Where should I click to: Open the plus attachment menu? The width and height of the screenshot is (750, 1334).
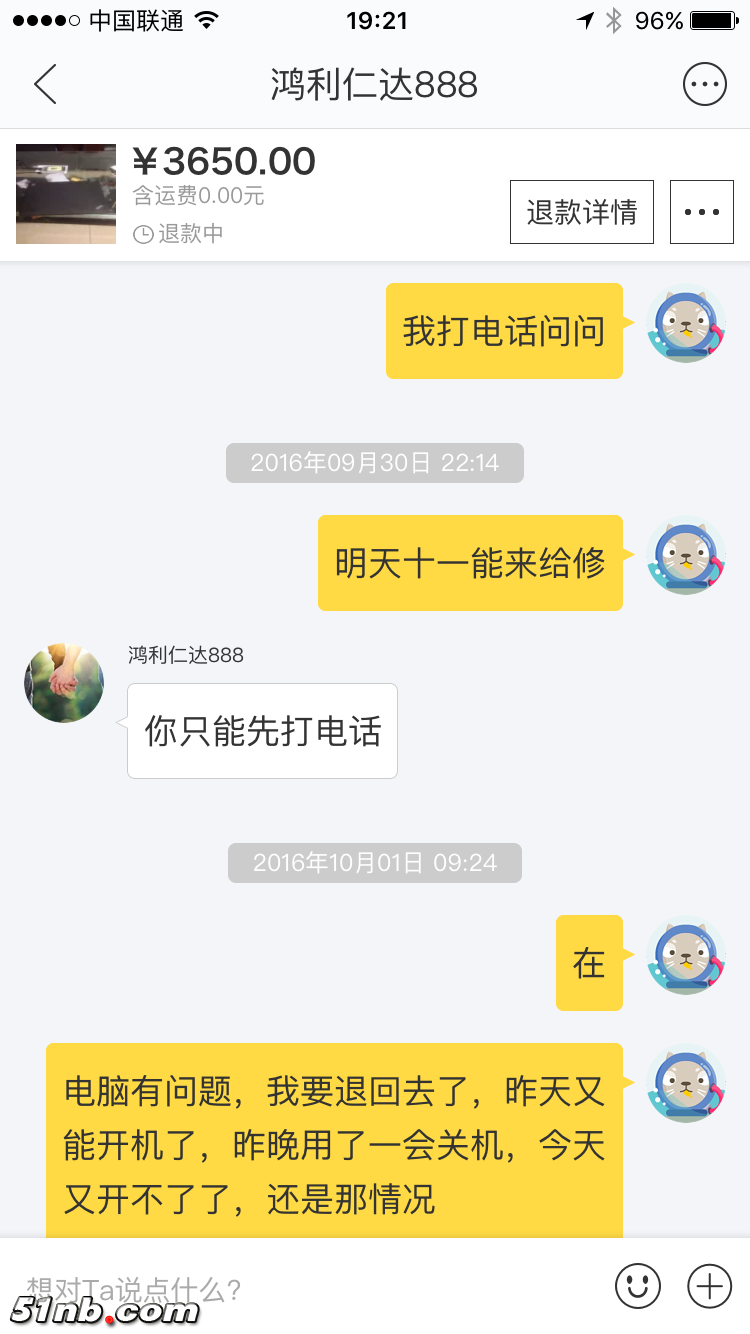709,1286
